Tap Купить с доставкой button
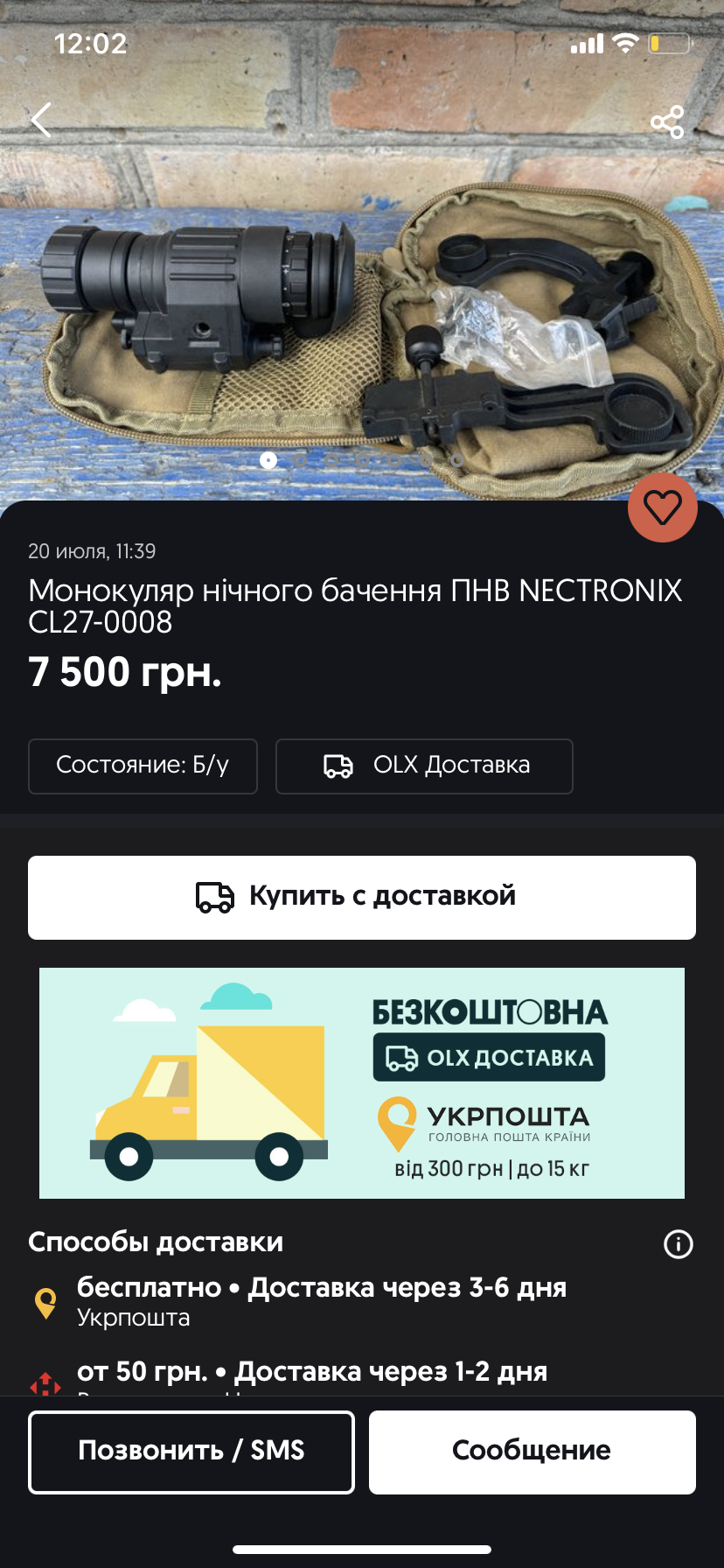This screenshot has width=724, height=1568. click(362, 898)
